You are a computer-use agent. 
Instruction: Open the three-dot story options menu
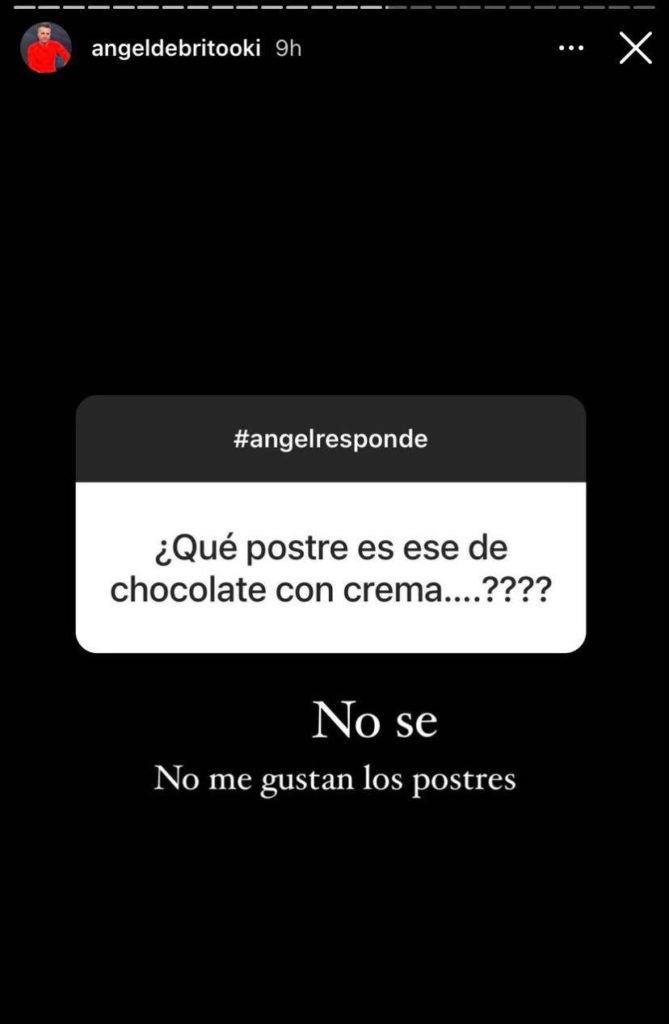pyautogui.click(x=571, y=48)
